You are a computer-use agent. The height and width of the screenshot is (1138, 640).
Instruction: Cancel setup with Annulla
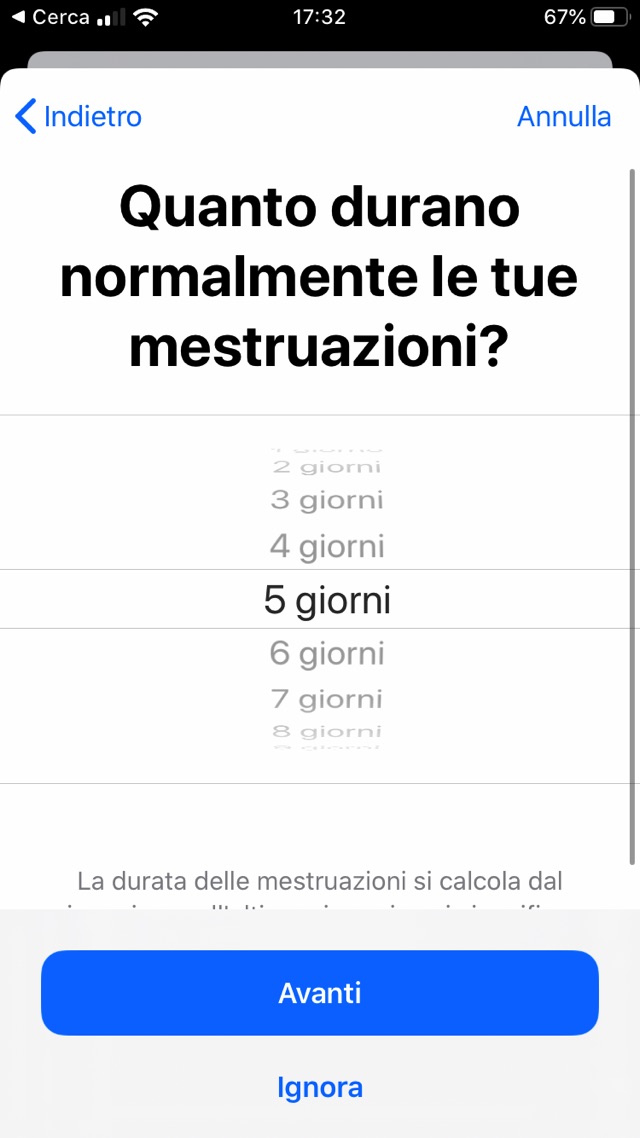click(x=563, y=117)
